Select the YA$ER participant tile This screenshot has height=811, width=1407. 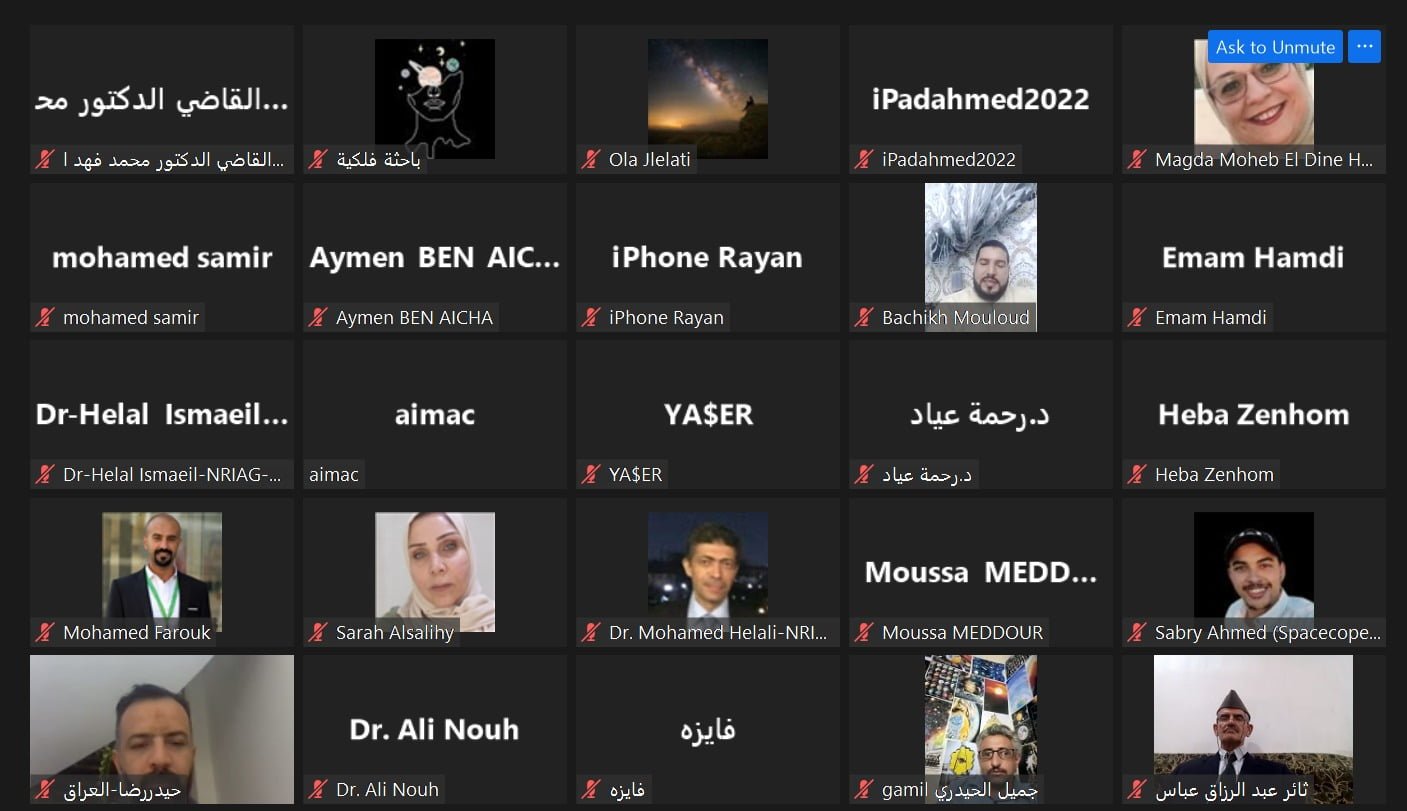(707, 415)
